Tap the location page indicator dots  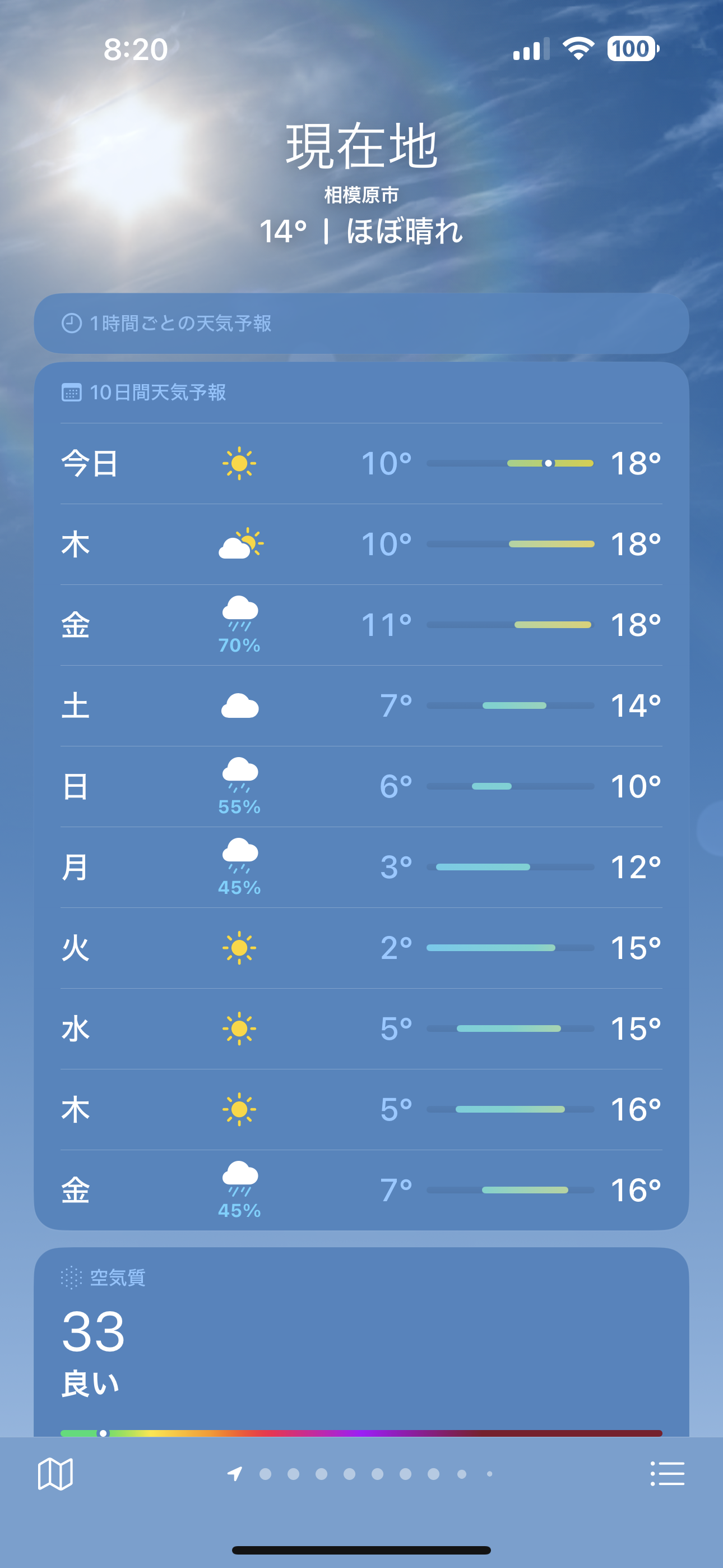(363, 1474)
